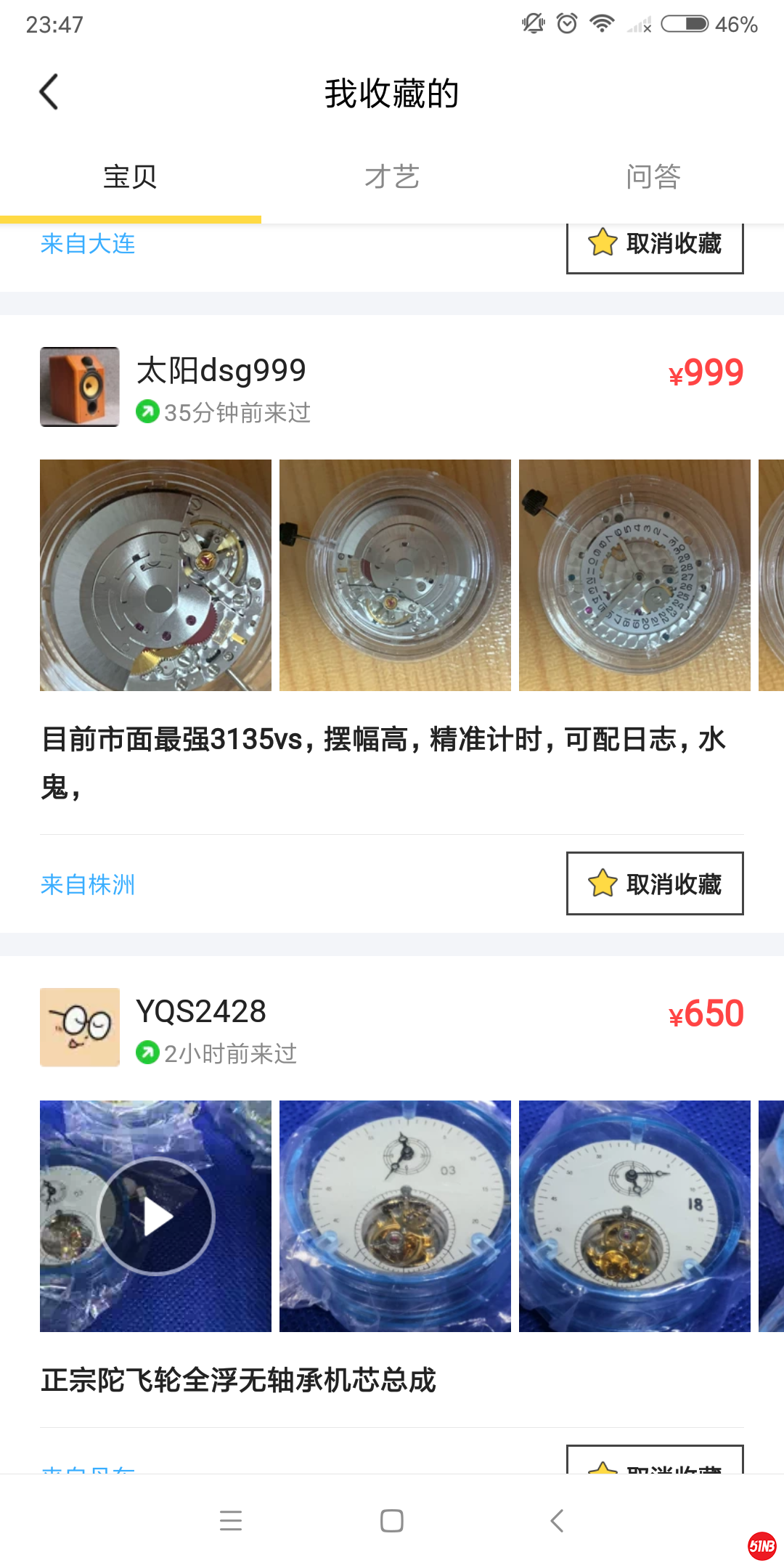Open YQS2428's profile picture
The width and height of the screenshot is (784, 1568).
[80, 1027]
